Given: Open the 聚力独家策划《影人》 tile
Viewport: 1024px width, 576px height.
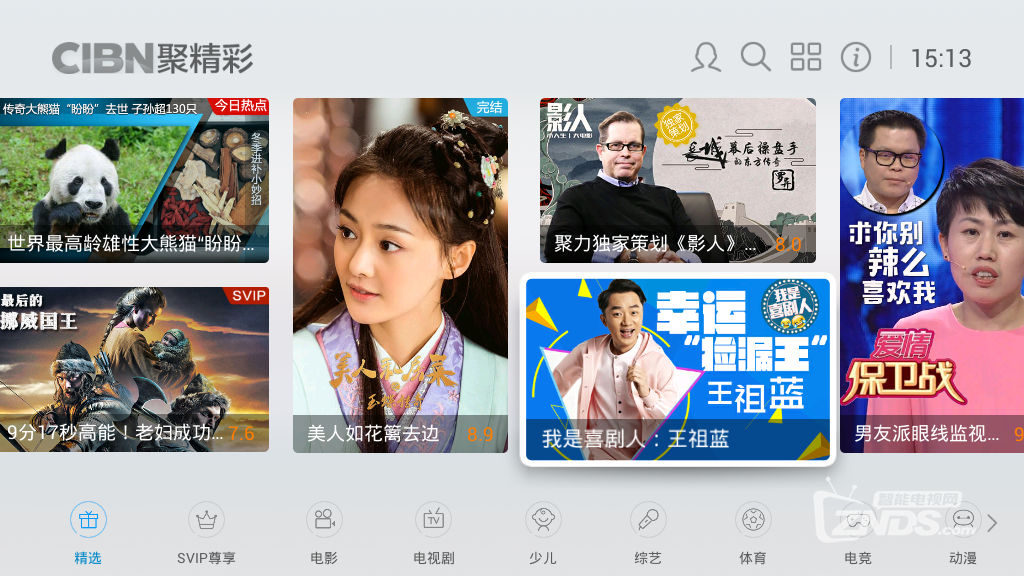Looking at the screenshot, I should tap(678, 180).
